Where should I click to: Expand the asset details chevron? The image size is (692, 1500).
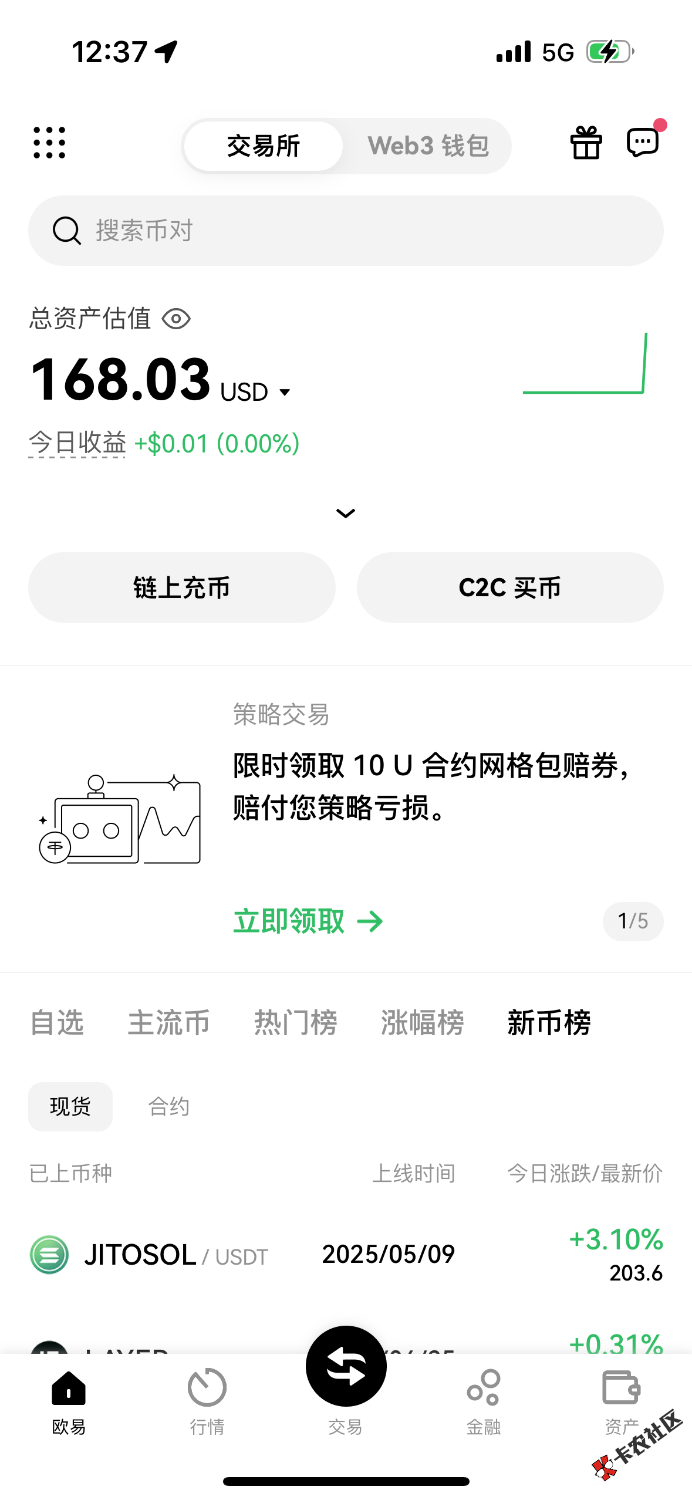tap(345, 513)
